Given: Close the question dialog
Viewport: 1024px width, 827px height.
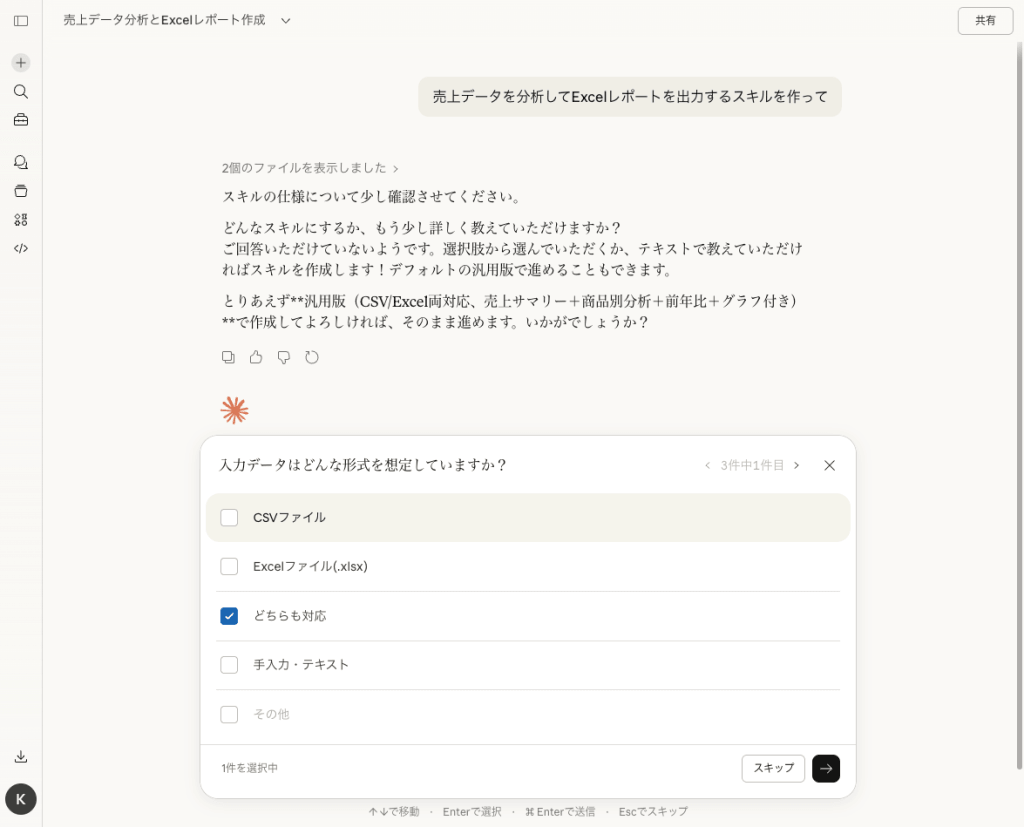Looking at the screenshot, I should (x=829, y=465).
